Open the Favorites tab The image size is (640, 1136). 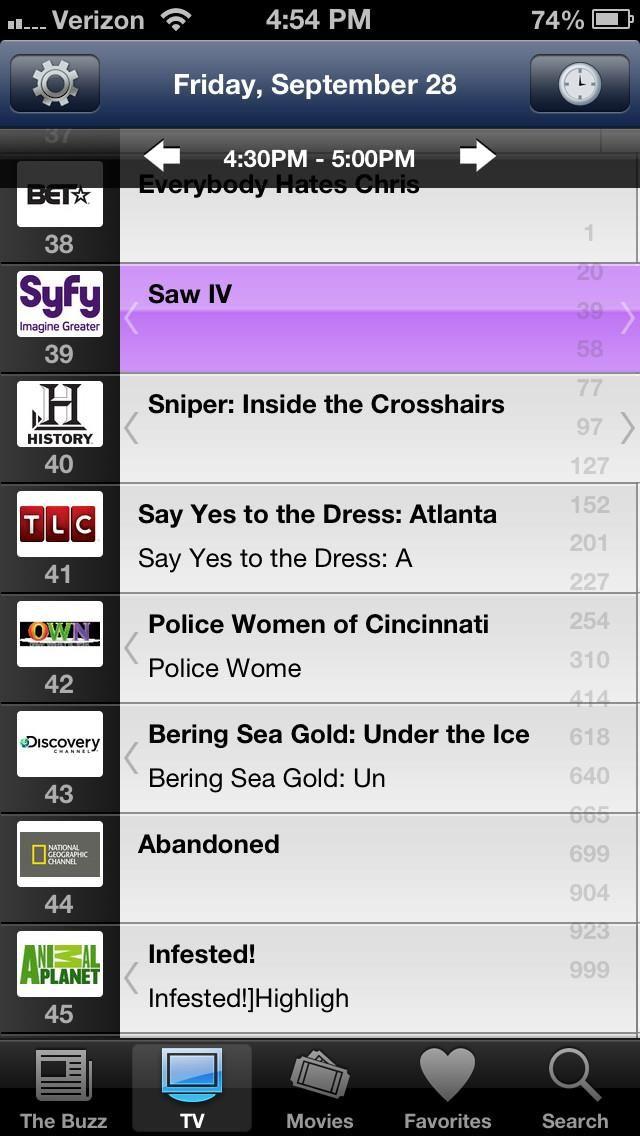pos(447,1088)
